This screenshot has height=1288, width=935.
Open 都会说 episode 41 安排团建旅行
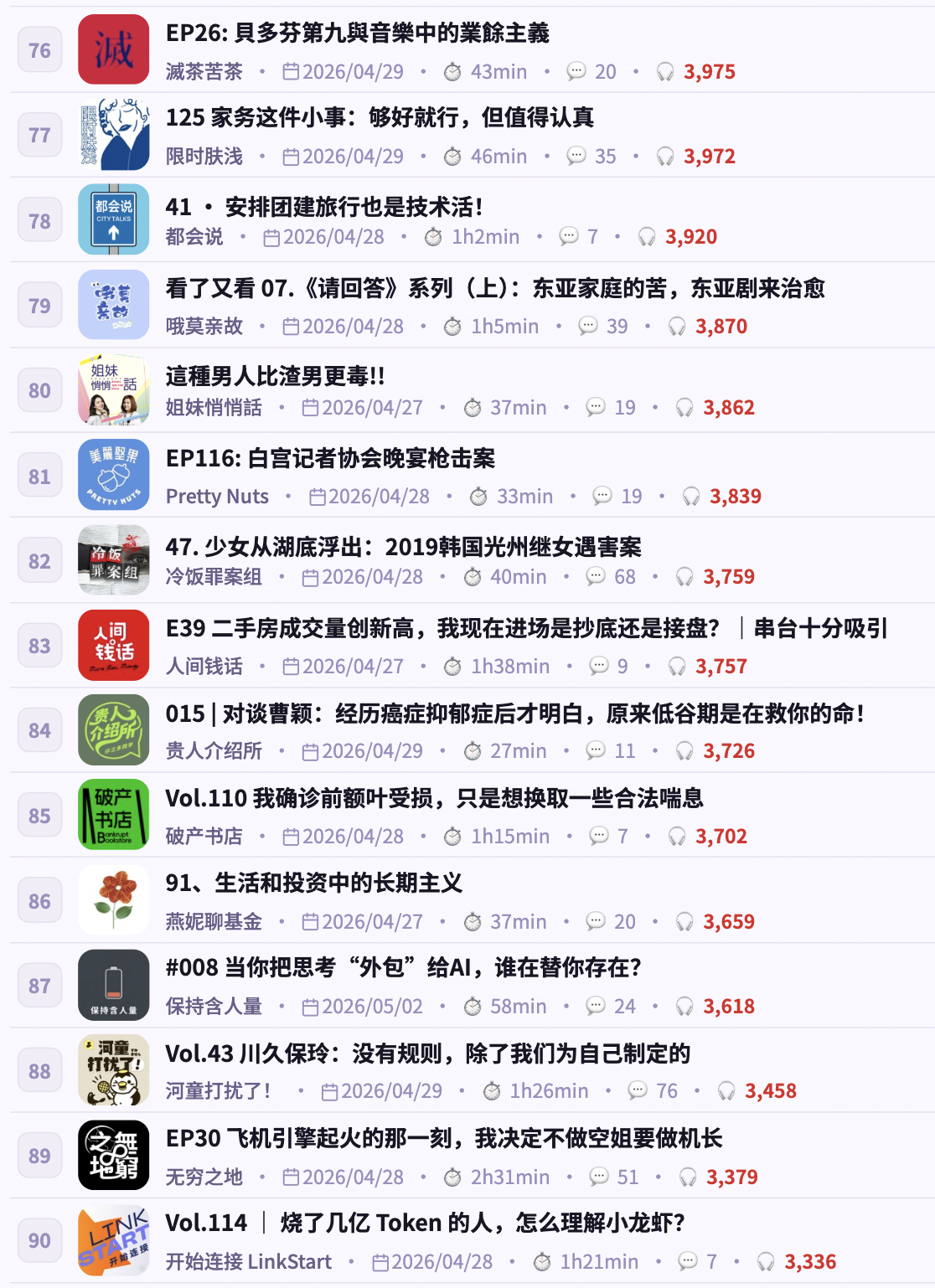[324, 207]
